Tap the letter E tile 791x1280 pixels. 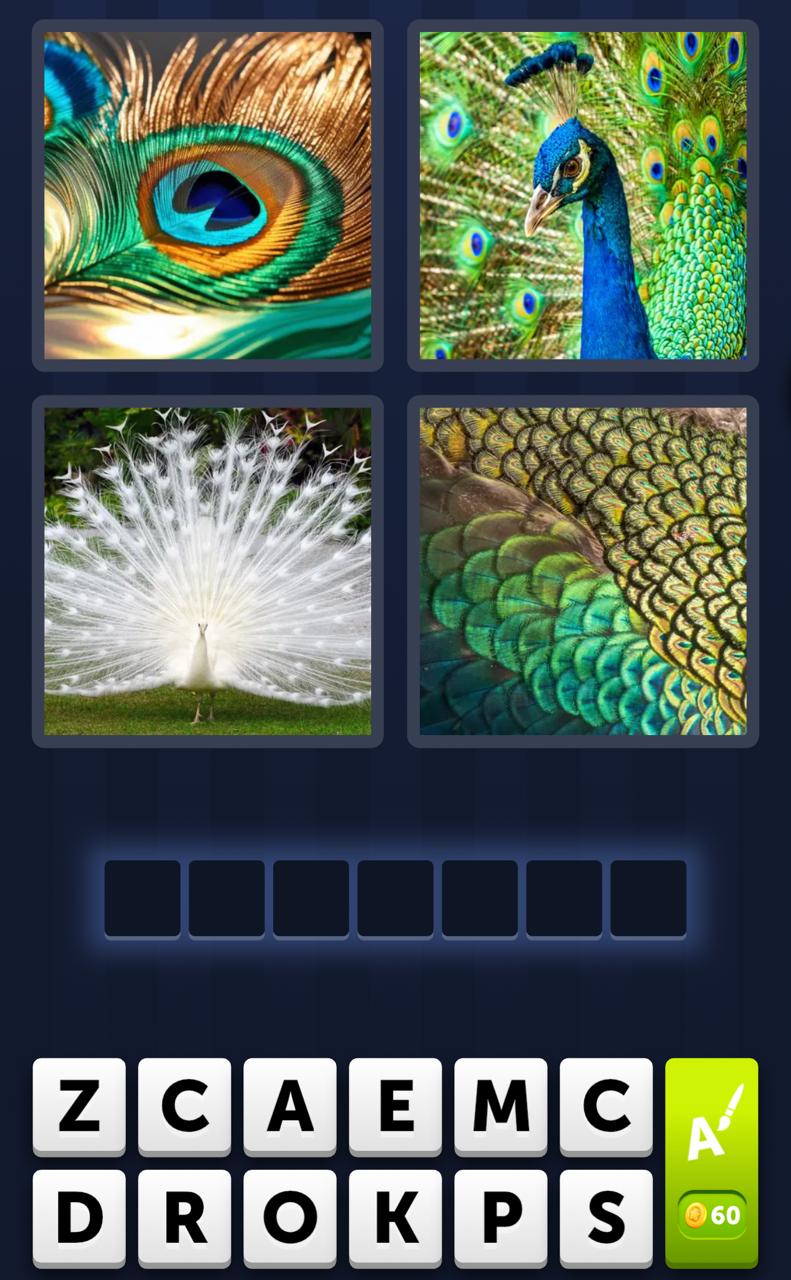(x=395, y=1106)
